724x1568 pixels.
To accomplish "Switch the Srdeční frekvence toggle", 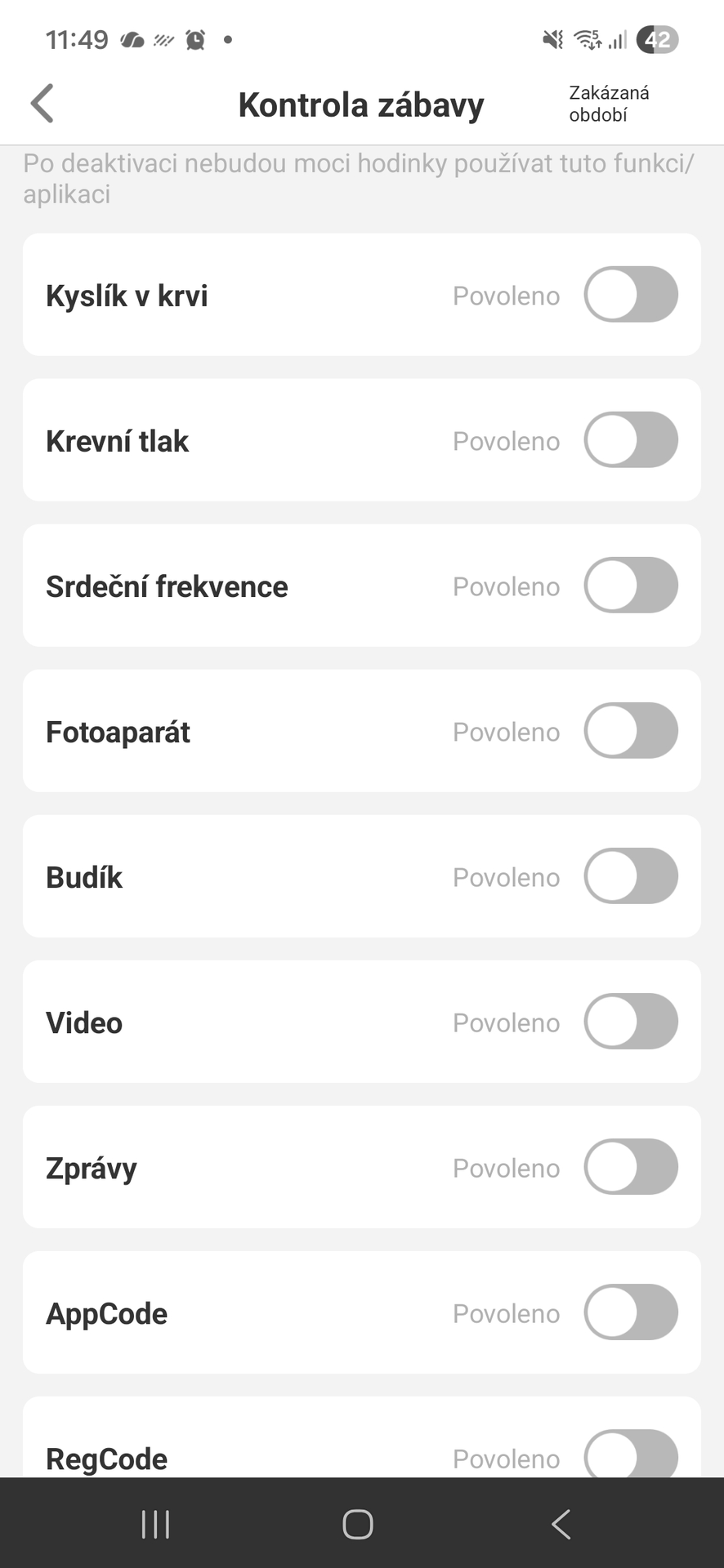I will tap(630, 585).
